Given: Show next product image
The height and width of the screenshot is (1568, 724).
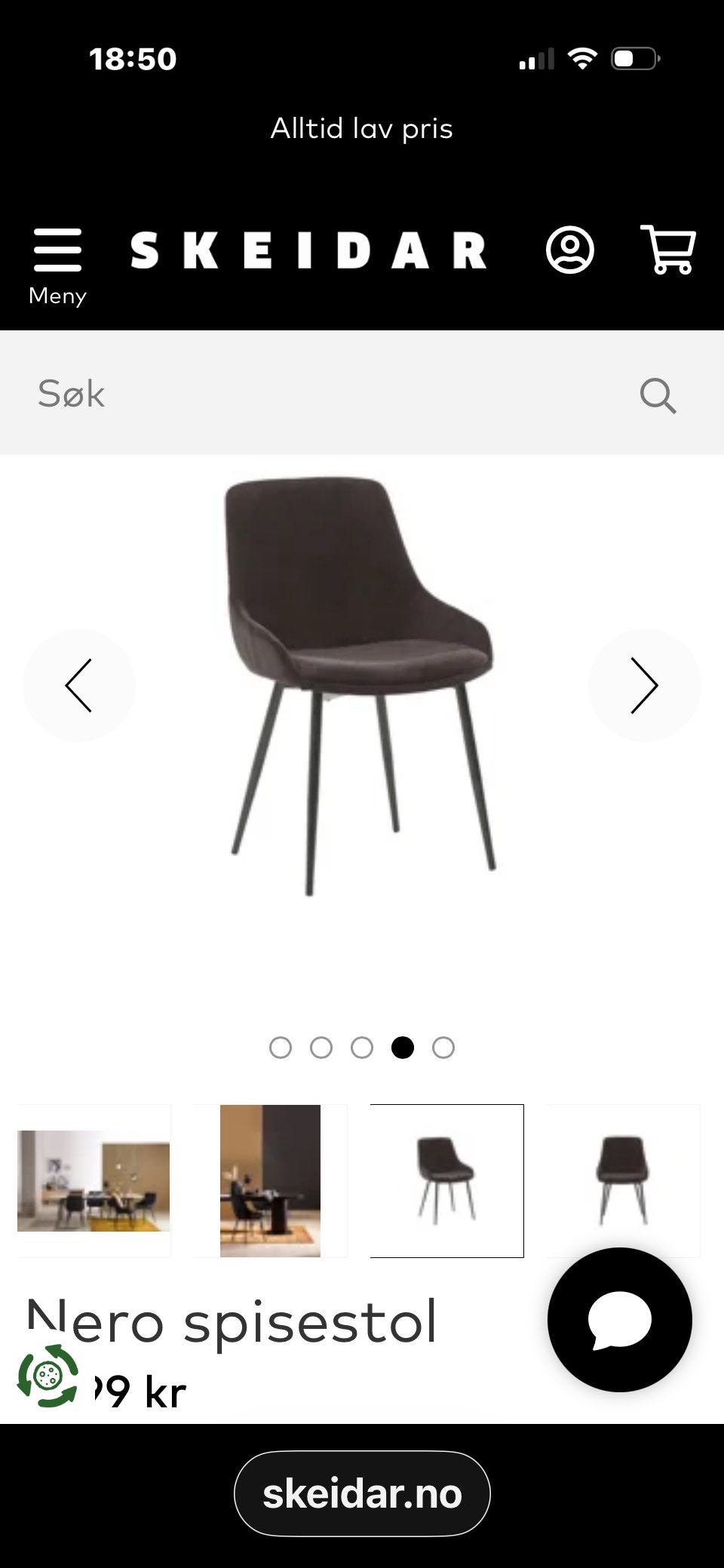Looking at the screenshot, I should [644, 685].
